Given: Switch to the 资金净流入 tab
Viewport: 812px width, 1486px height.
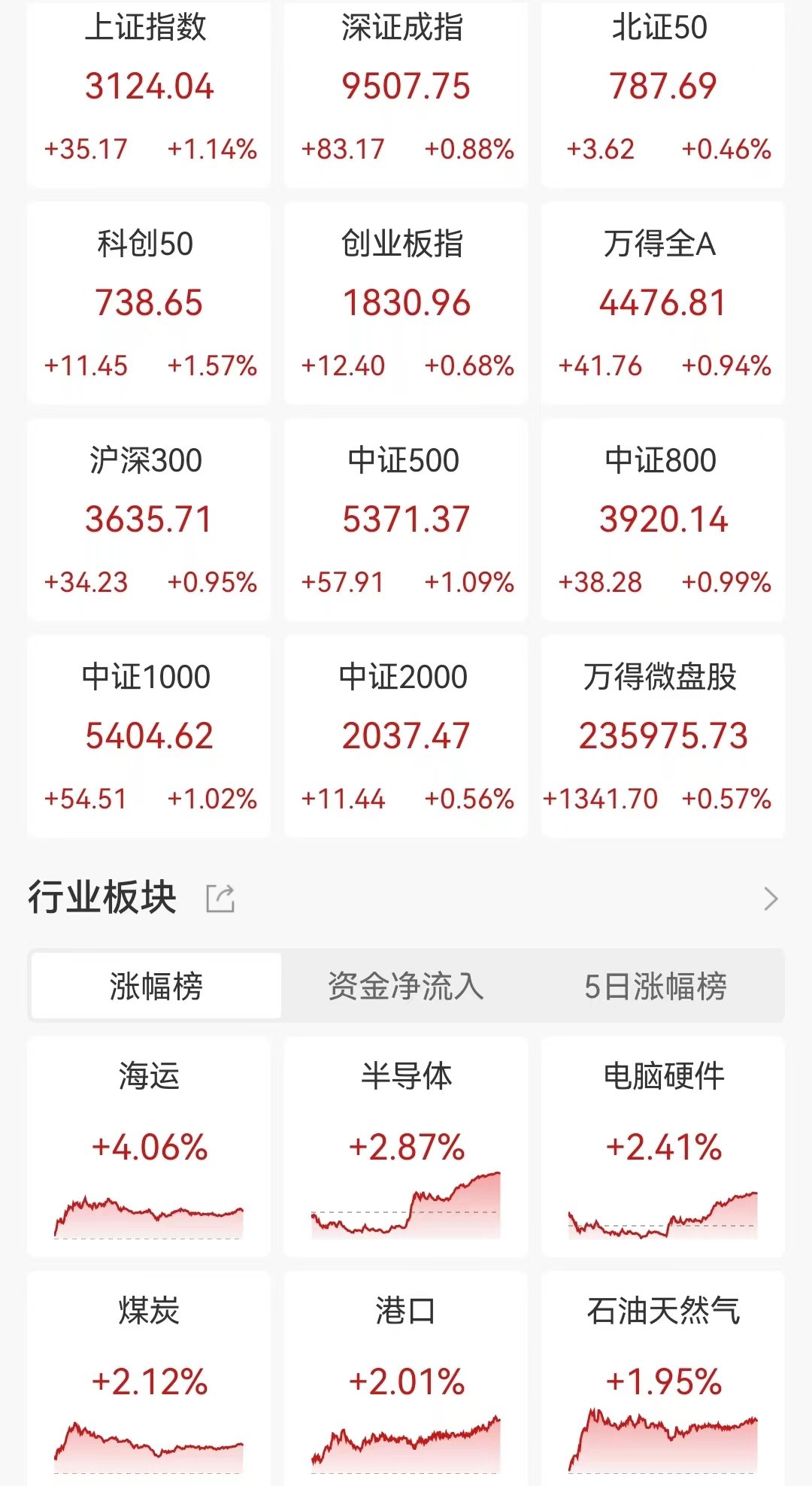Looking at the screenshot, I should (x=406, y=986).
